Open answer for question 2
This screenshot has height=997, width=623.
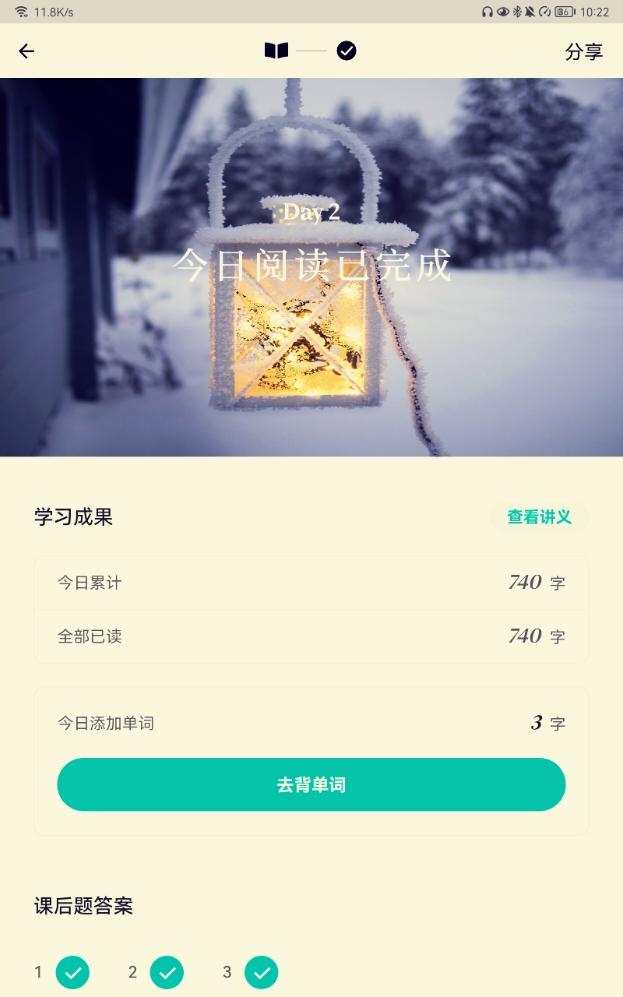(x=167, y=972)
